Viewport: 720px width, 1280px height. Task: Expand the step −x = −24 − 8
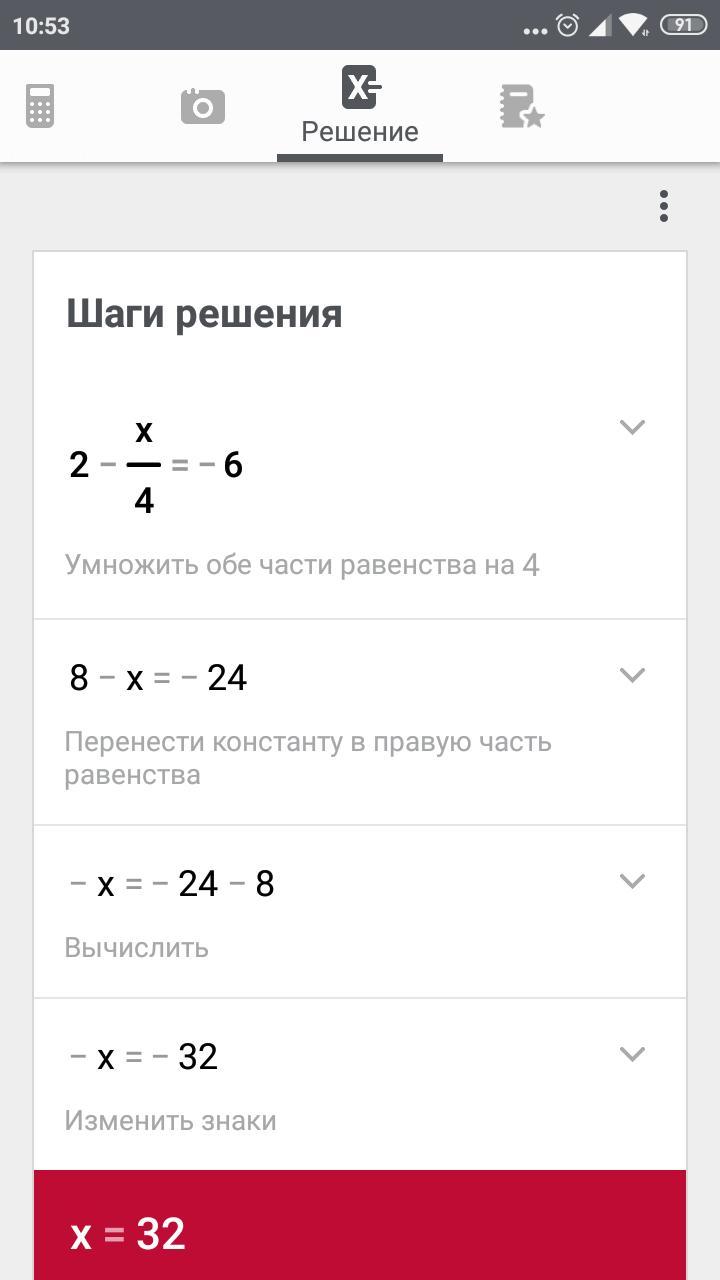pyautogui.click(x=631, y=881)
